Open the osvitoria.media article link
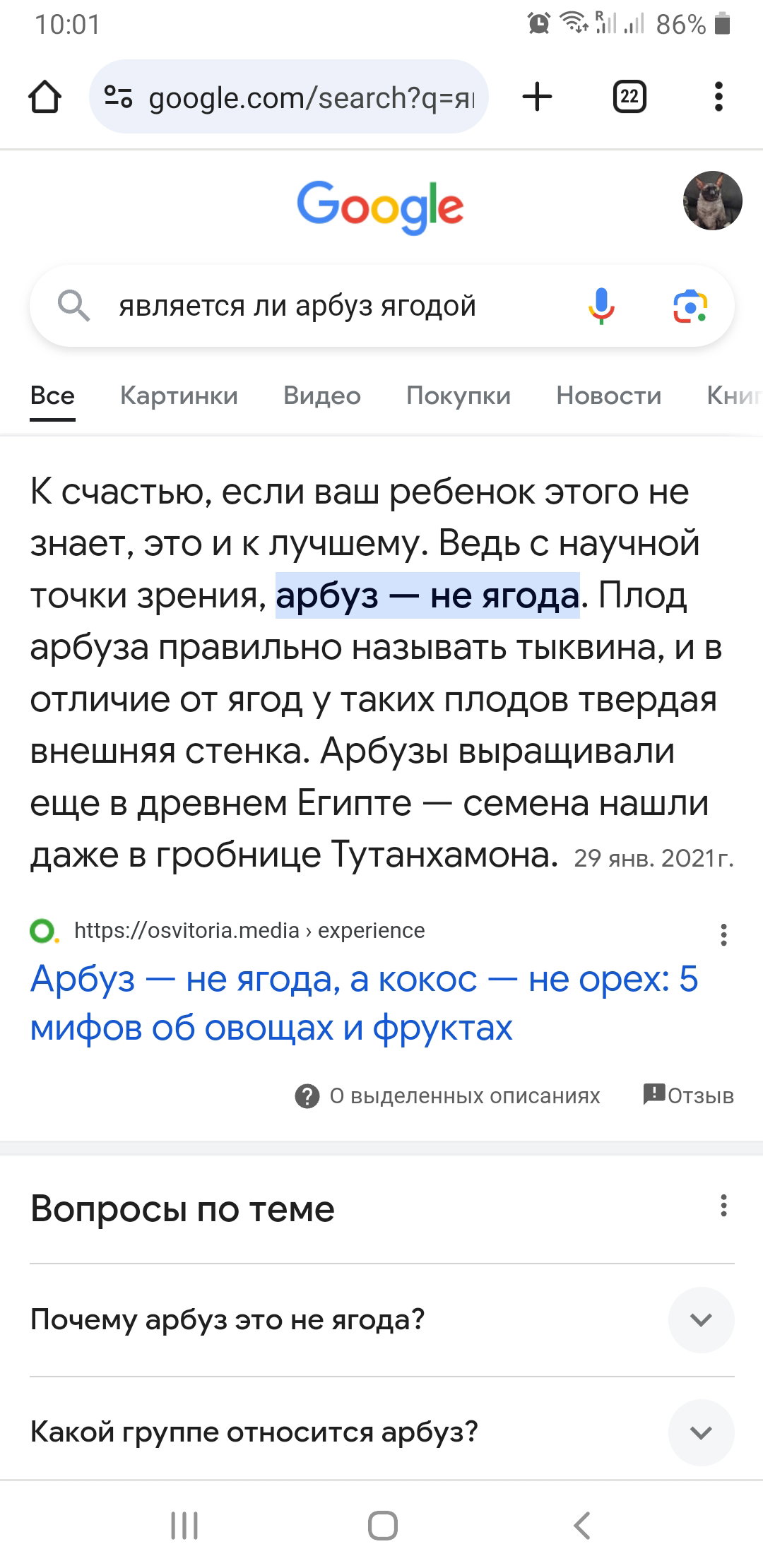Screen dimensions: 763x1568 (364, 1003)
